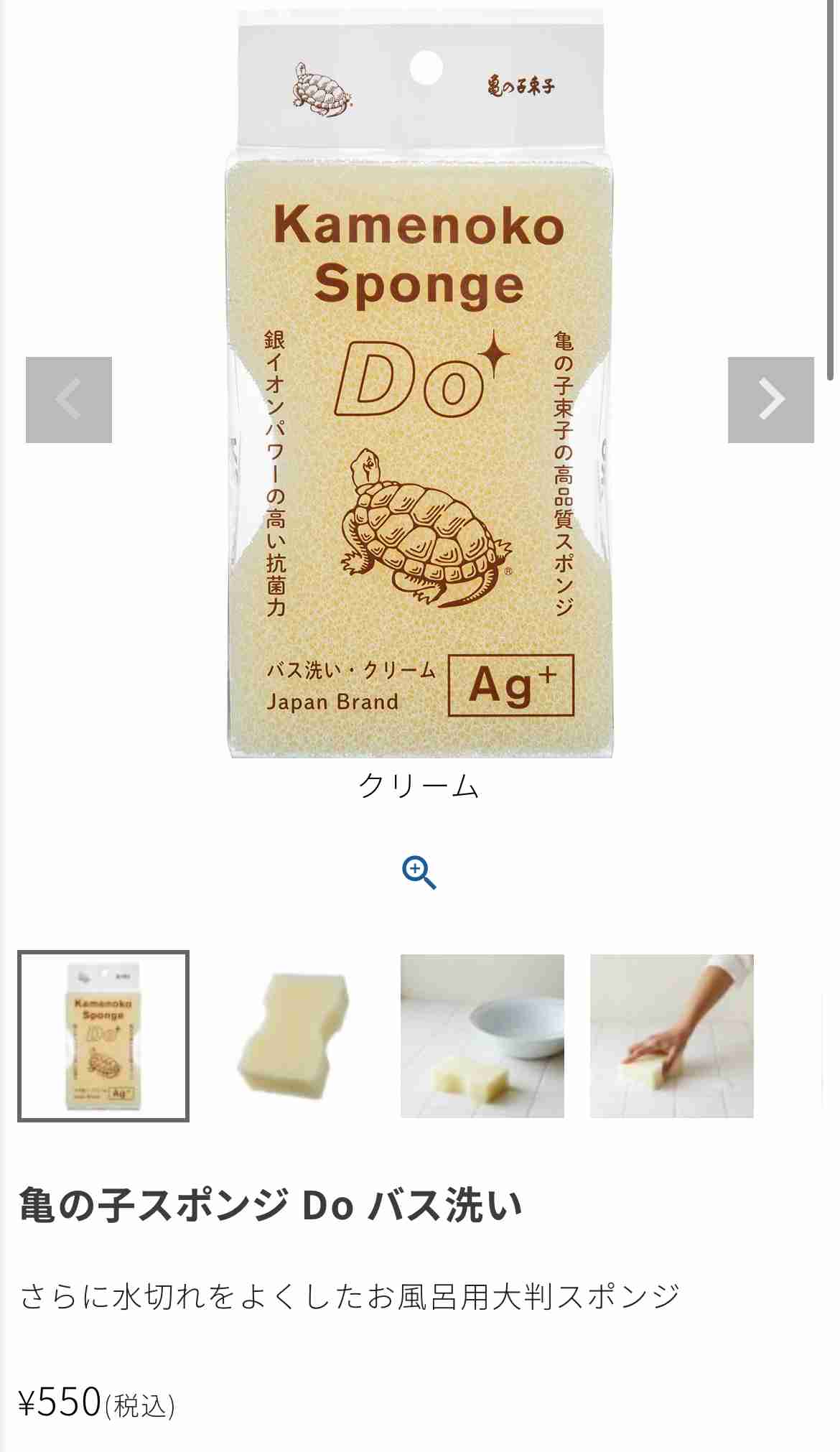Select the packaged sponge thumbnail
The height and width of the screenshot is (1452, 840).
point(103,1036)
